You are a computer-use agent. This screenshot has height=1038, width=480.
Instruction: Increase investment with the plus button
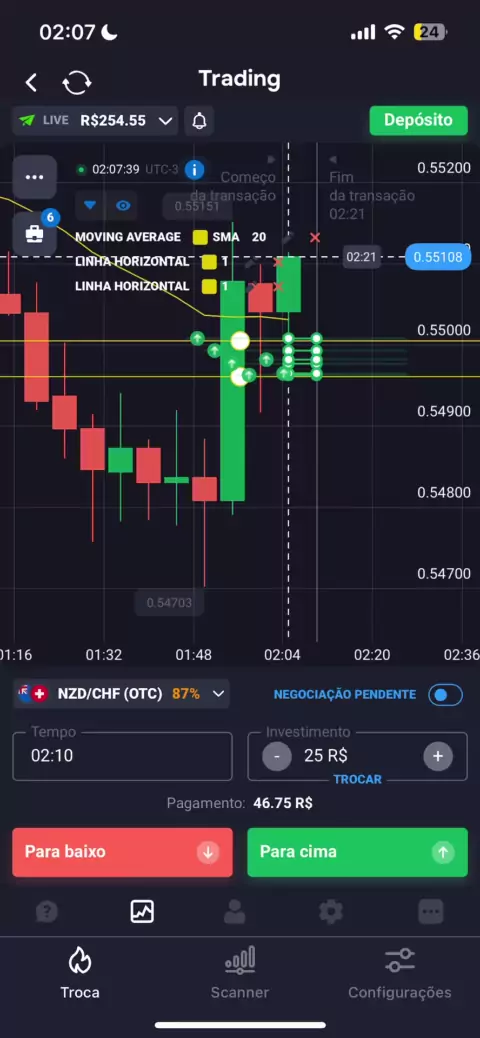438,756
